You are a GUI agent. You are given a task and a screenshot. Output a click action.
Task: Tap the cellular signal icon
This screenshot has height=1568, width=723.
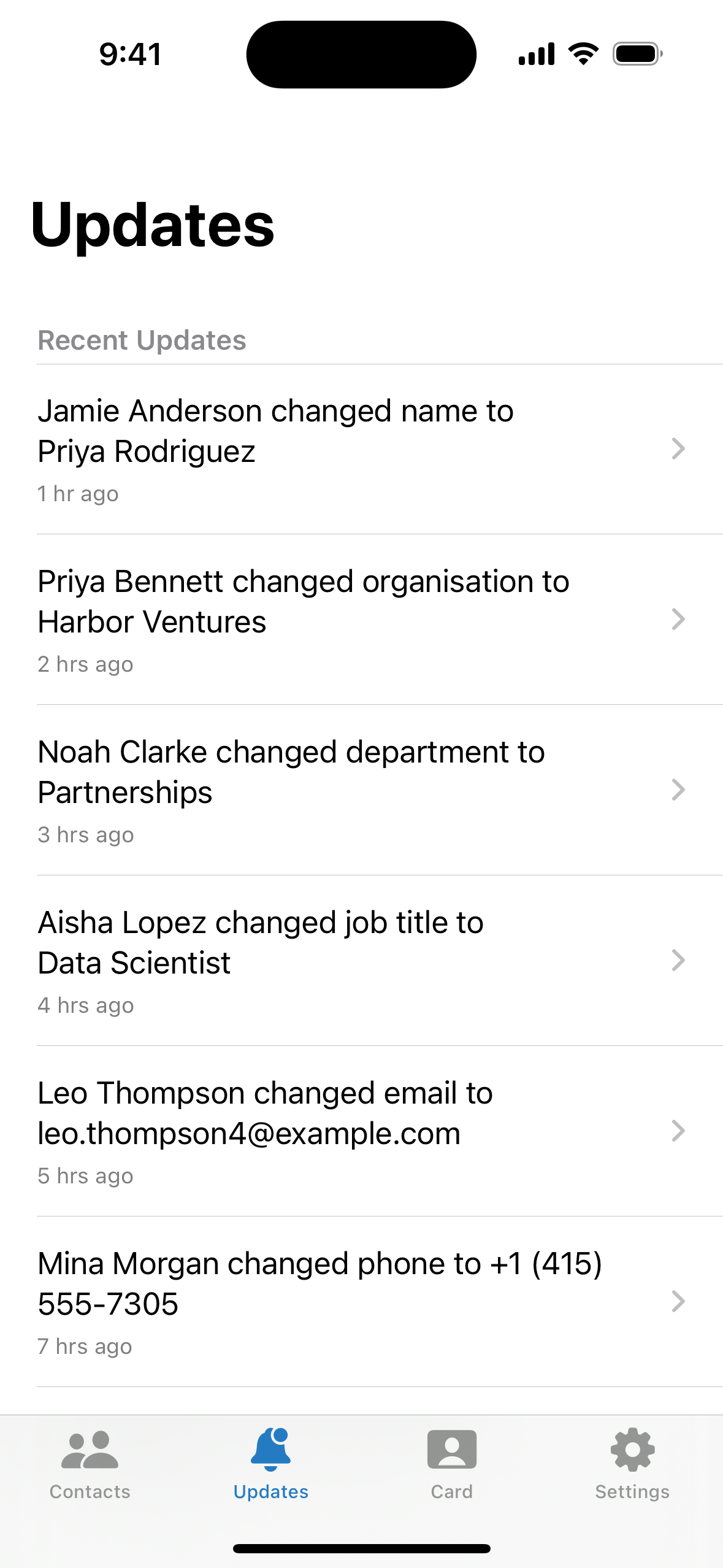(537, 54)
